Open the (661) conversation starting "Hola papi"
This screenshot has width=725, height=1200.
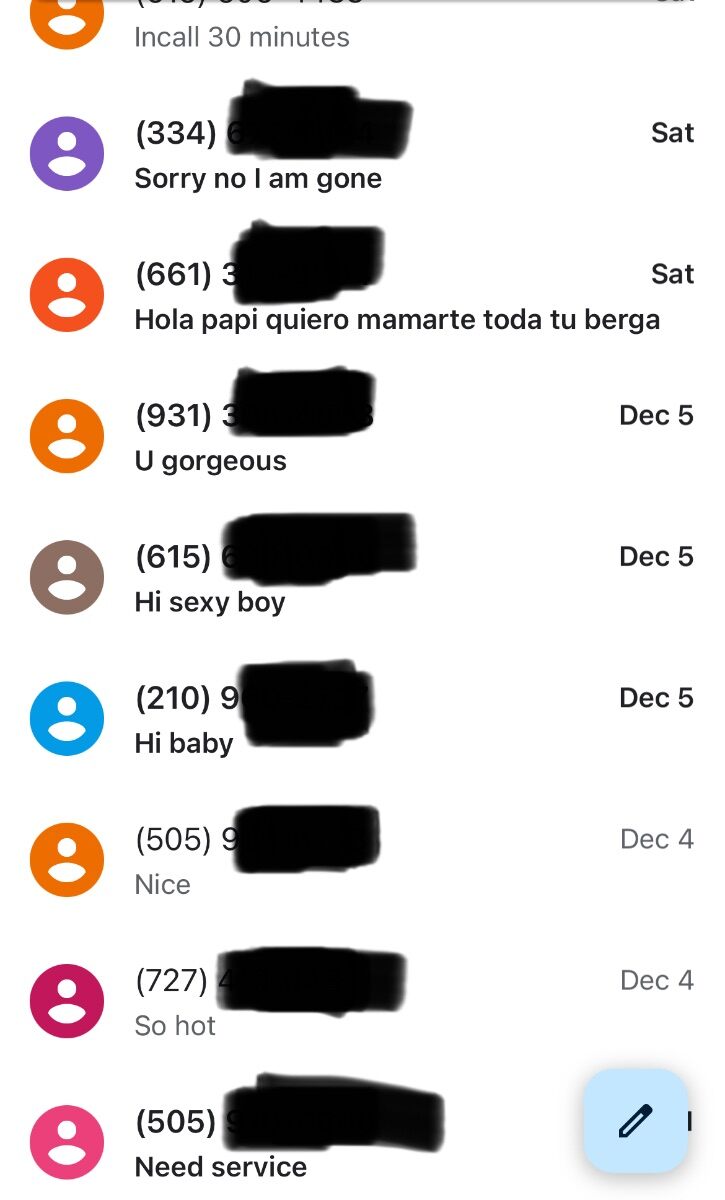point(362,296)
